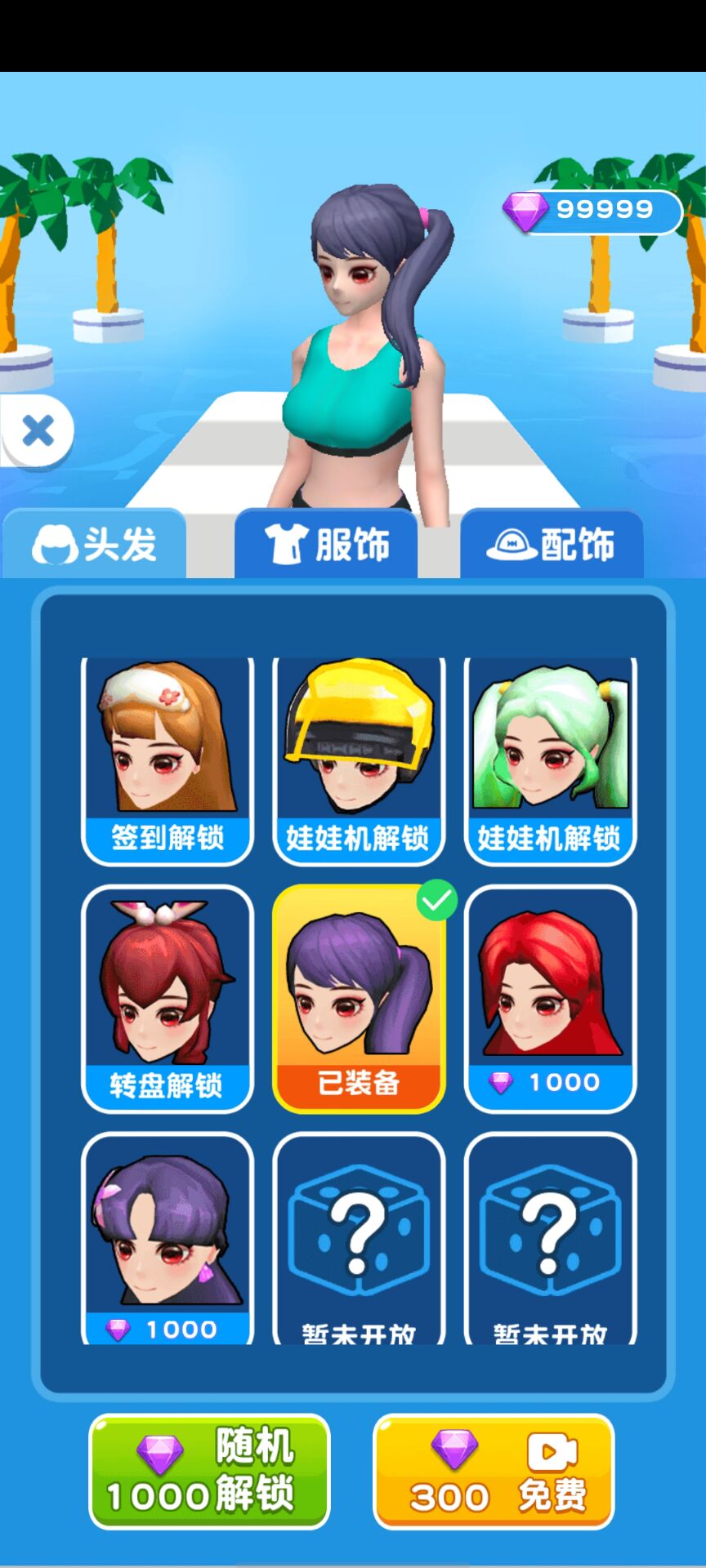Select the 转盘解锁 red bun hairstyle

tap(168, 998)
